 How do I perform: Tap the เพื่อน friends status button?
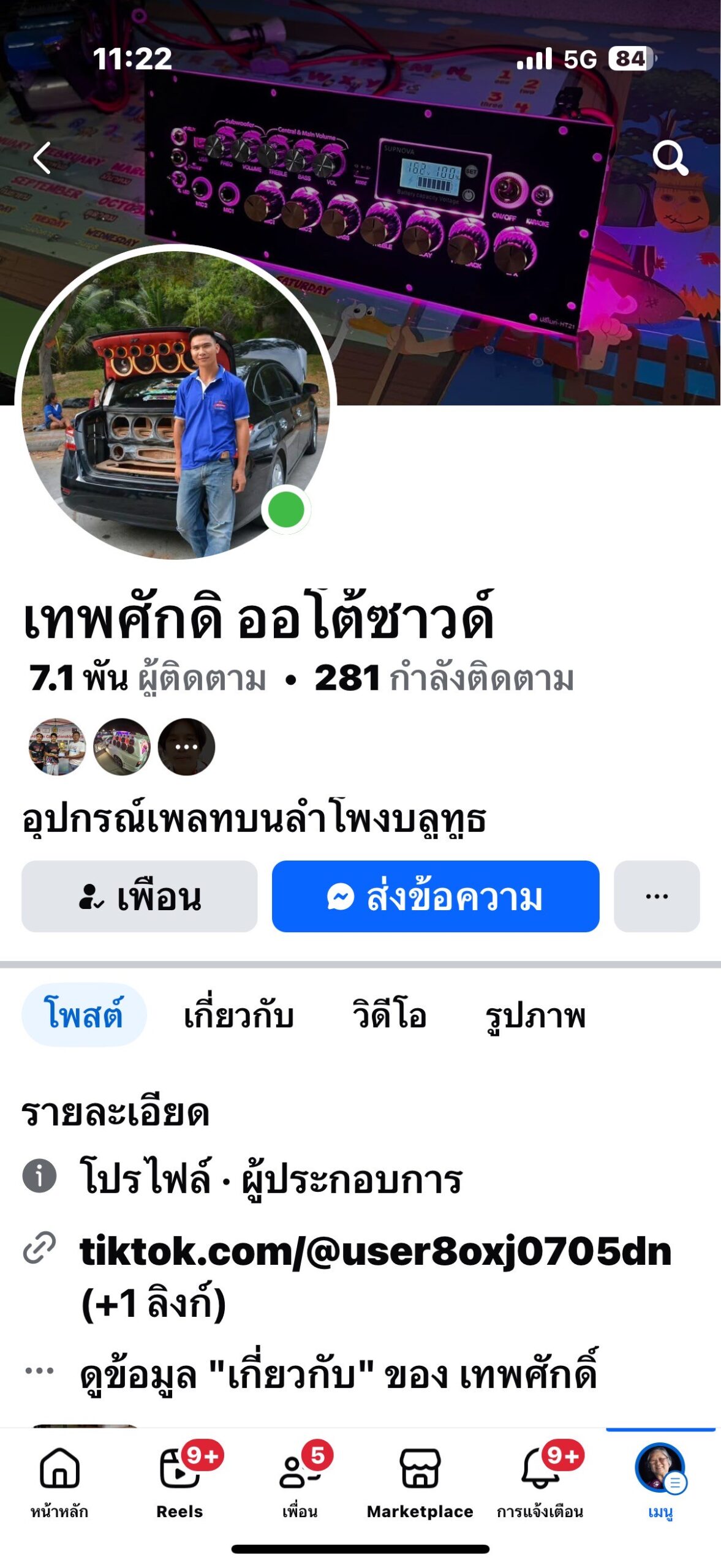click(139, 896)
